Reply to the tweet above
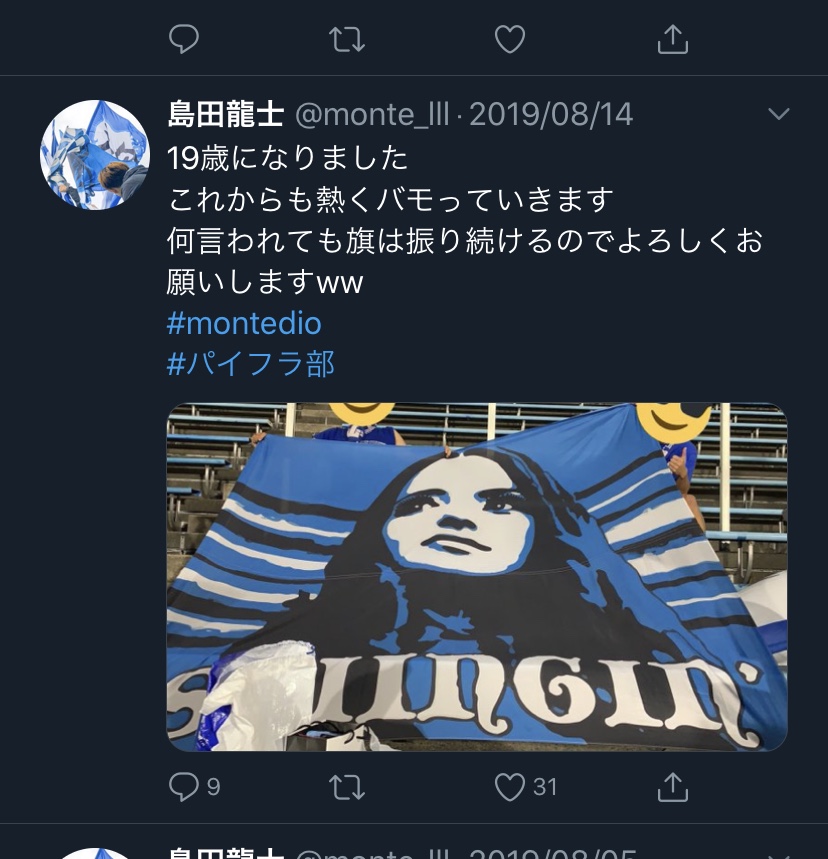 pyautogui.click(x=184, y=39)
